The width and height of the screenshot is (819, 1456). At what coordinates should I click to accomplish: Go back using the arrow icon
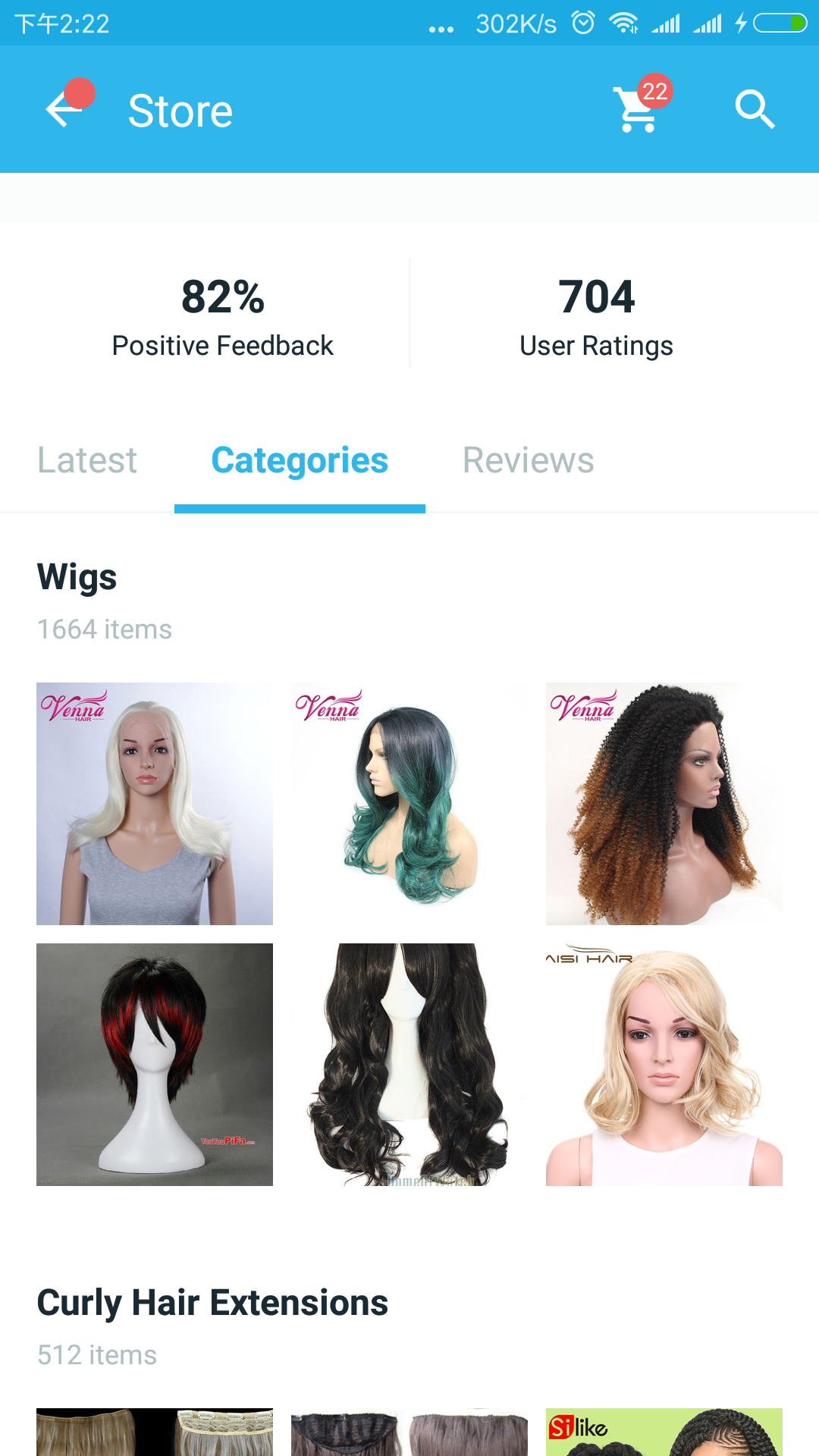[x=64, y=111]
